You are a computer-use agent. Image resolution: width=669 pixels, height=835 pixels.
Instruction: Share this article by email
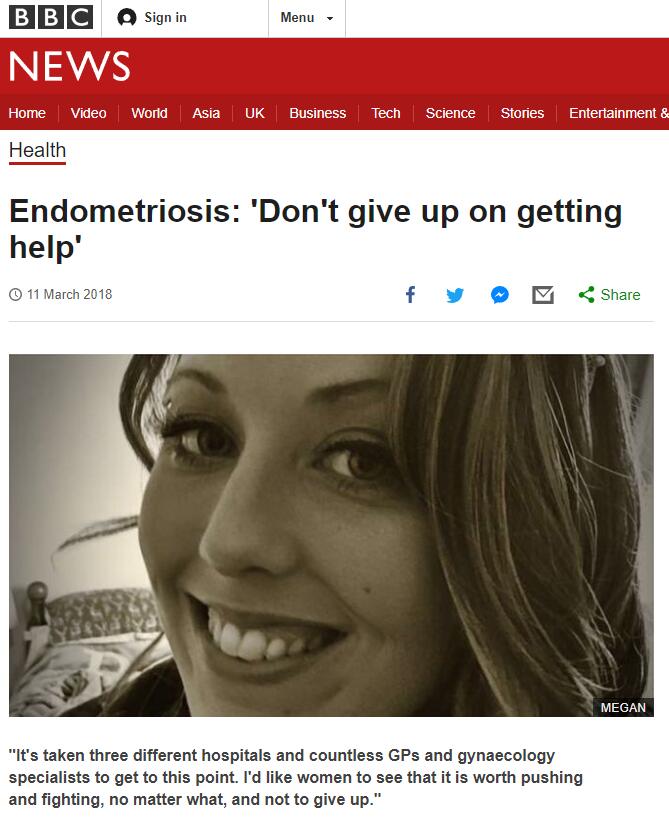[x=543, y=295]
